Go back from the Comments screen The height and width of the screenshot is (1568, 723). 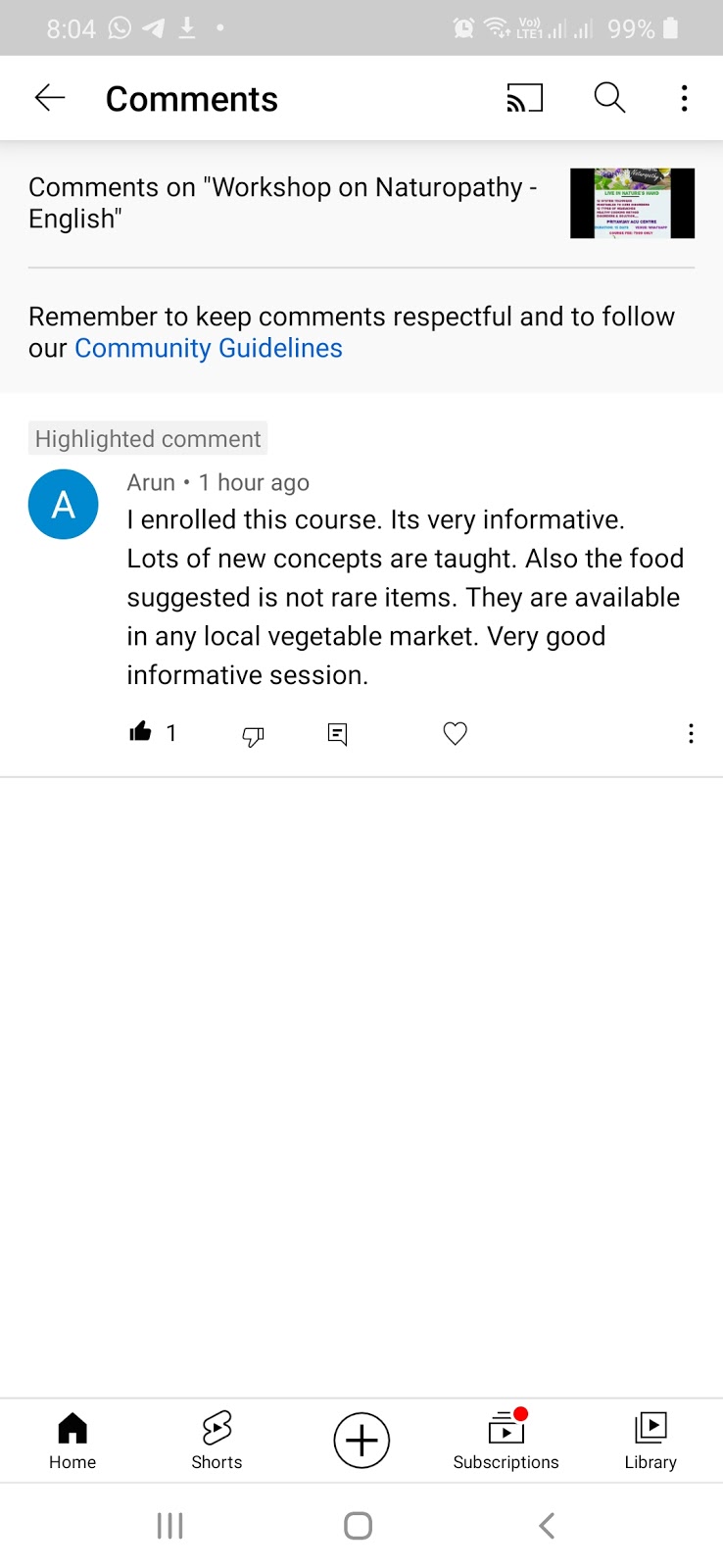[49, 98]
